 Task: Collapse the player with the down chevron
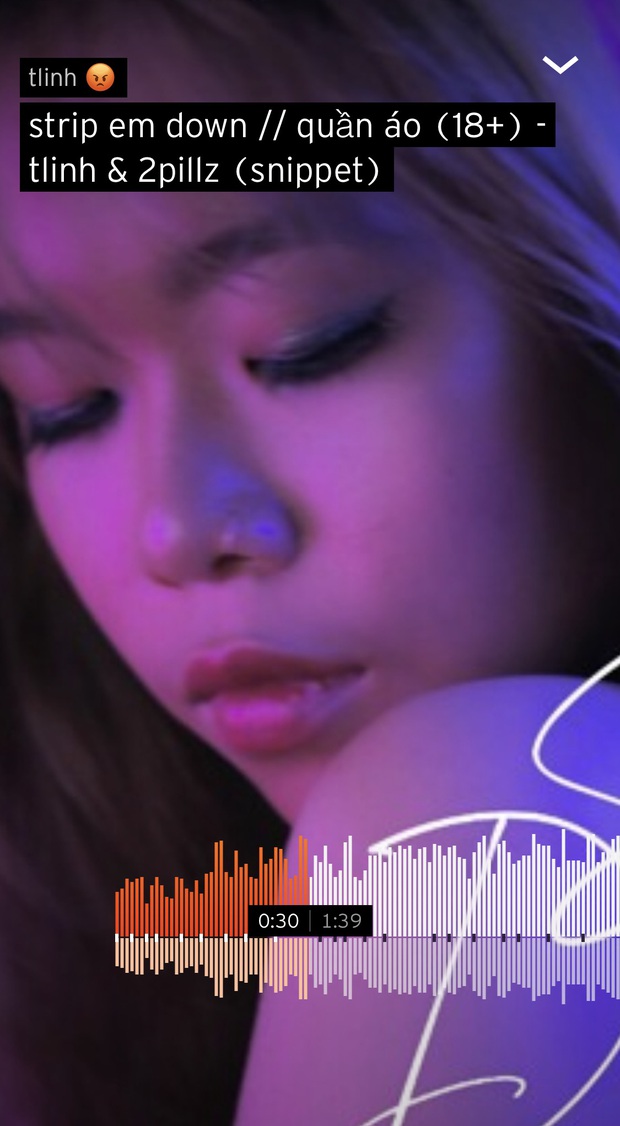coord(560,65)
